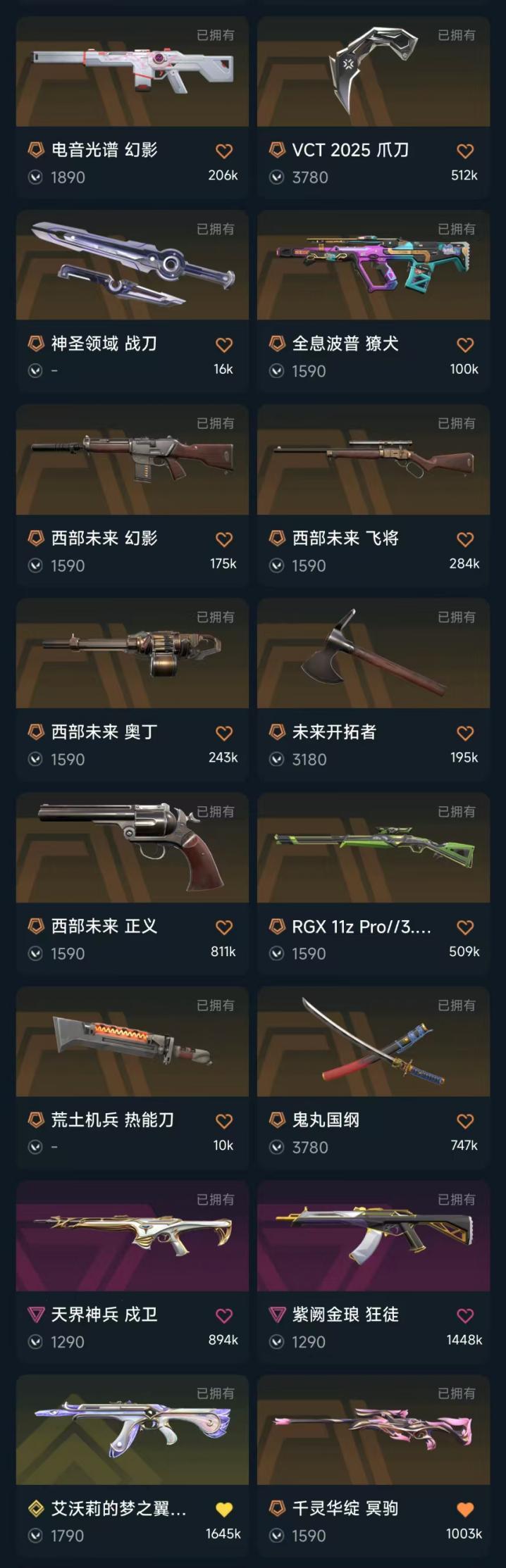Unlike the 艾沃莉的梦之翼 skin
Image resolution: width=506 pixels, height=1568 pixels.
point(224,1509)
